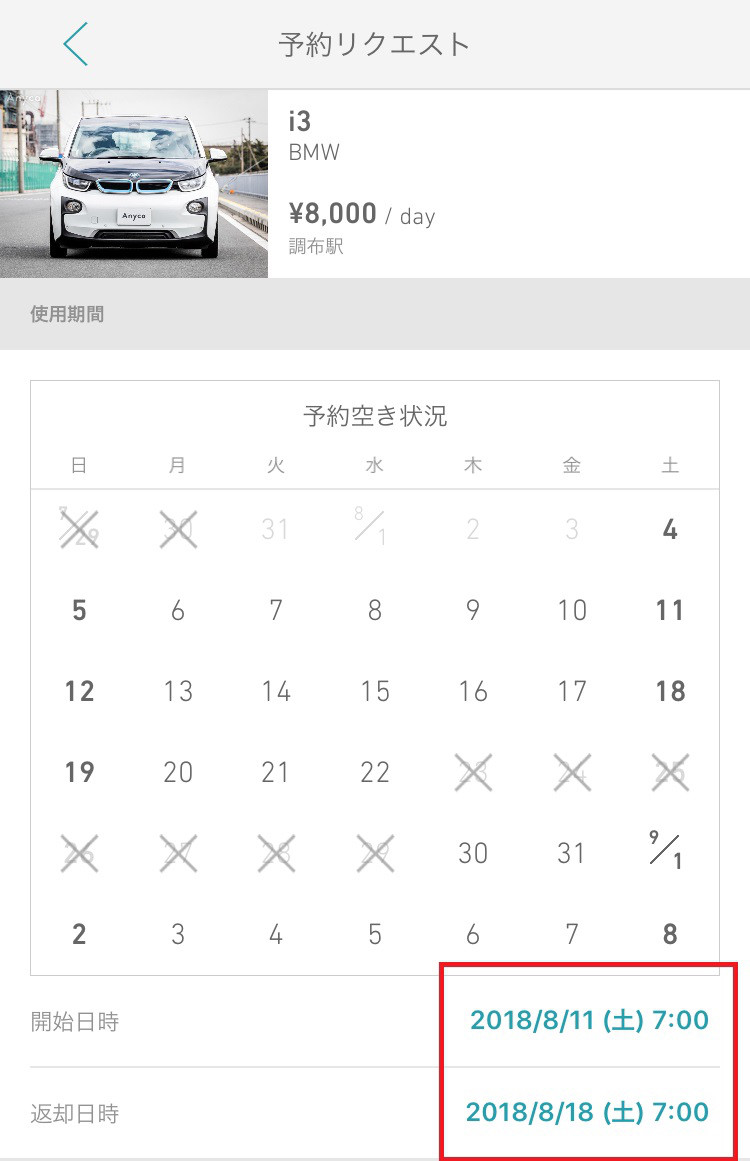The height and width of the screenshot is (1161, 750).
Task: Open the BMW i3 car details
Action: 374,184
